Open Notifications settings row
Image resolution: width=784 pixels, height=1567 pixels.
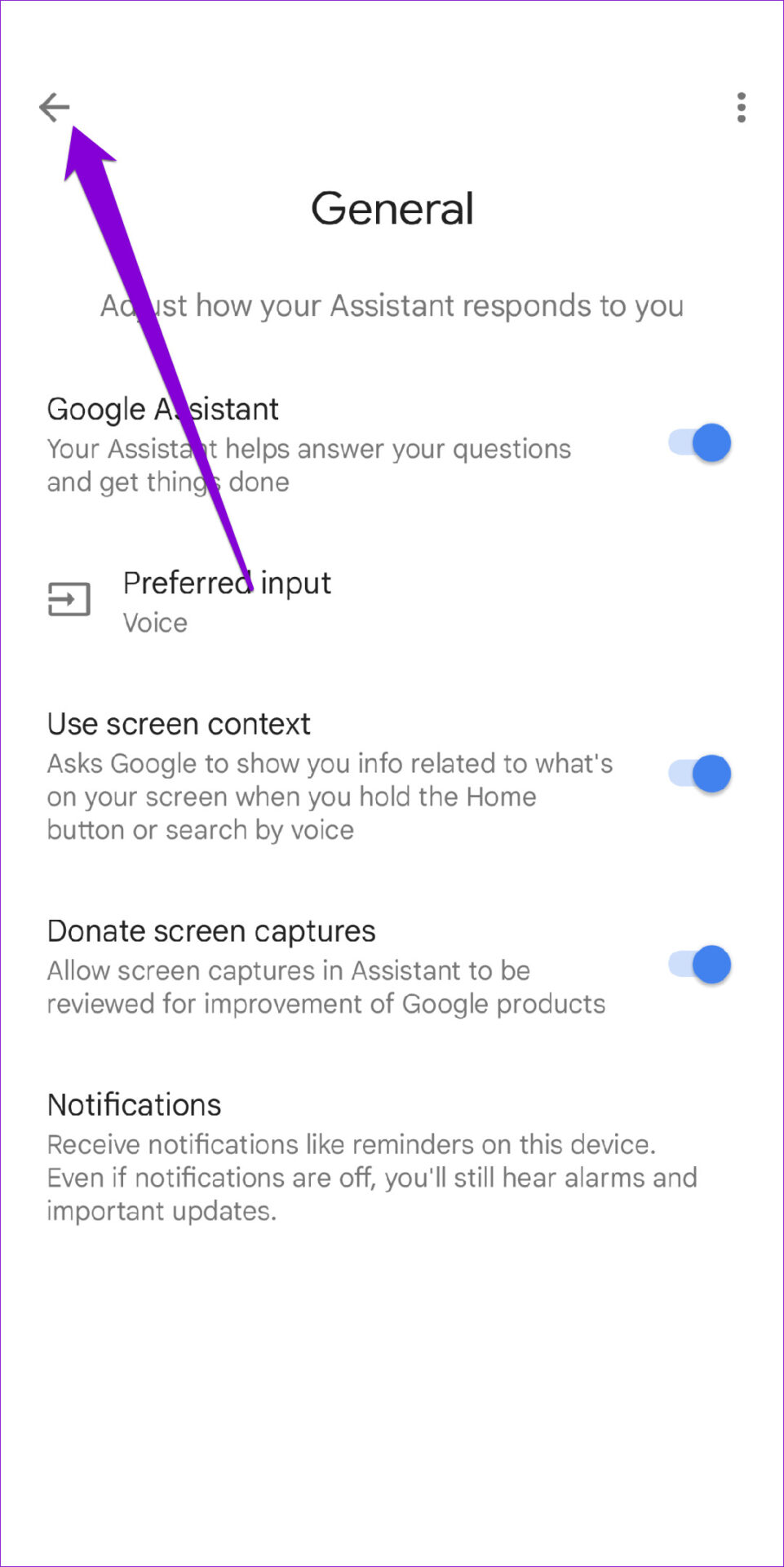coord(392,1156)
